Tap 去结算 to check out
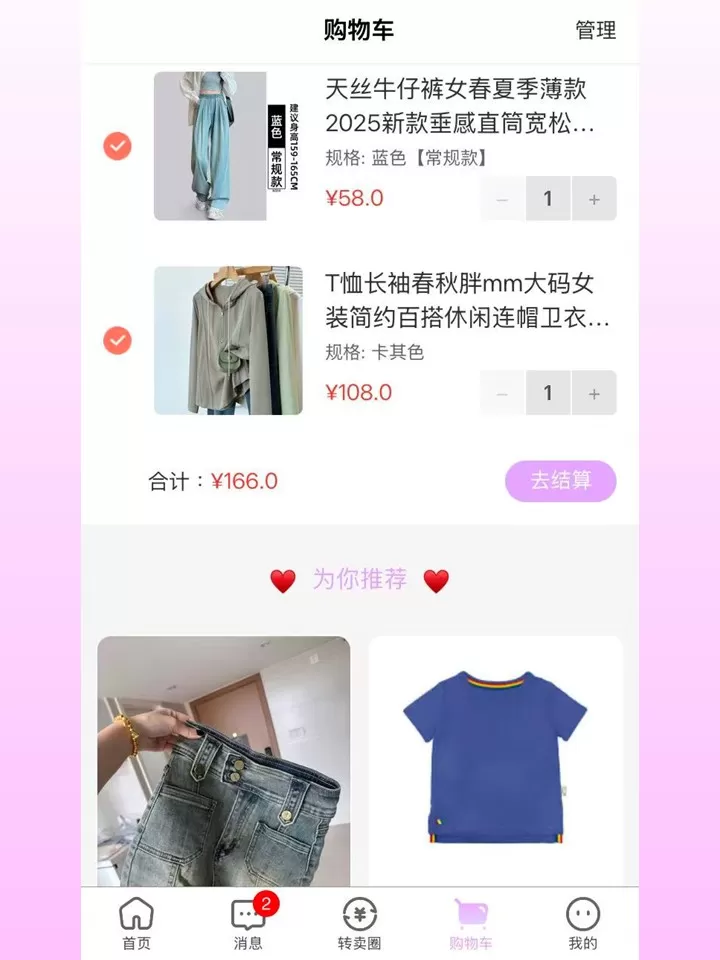The width and height of the screenshot is (720, 960). point(560,481)
